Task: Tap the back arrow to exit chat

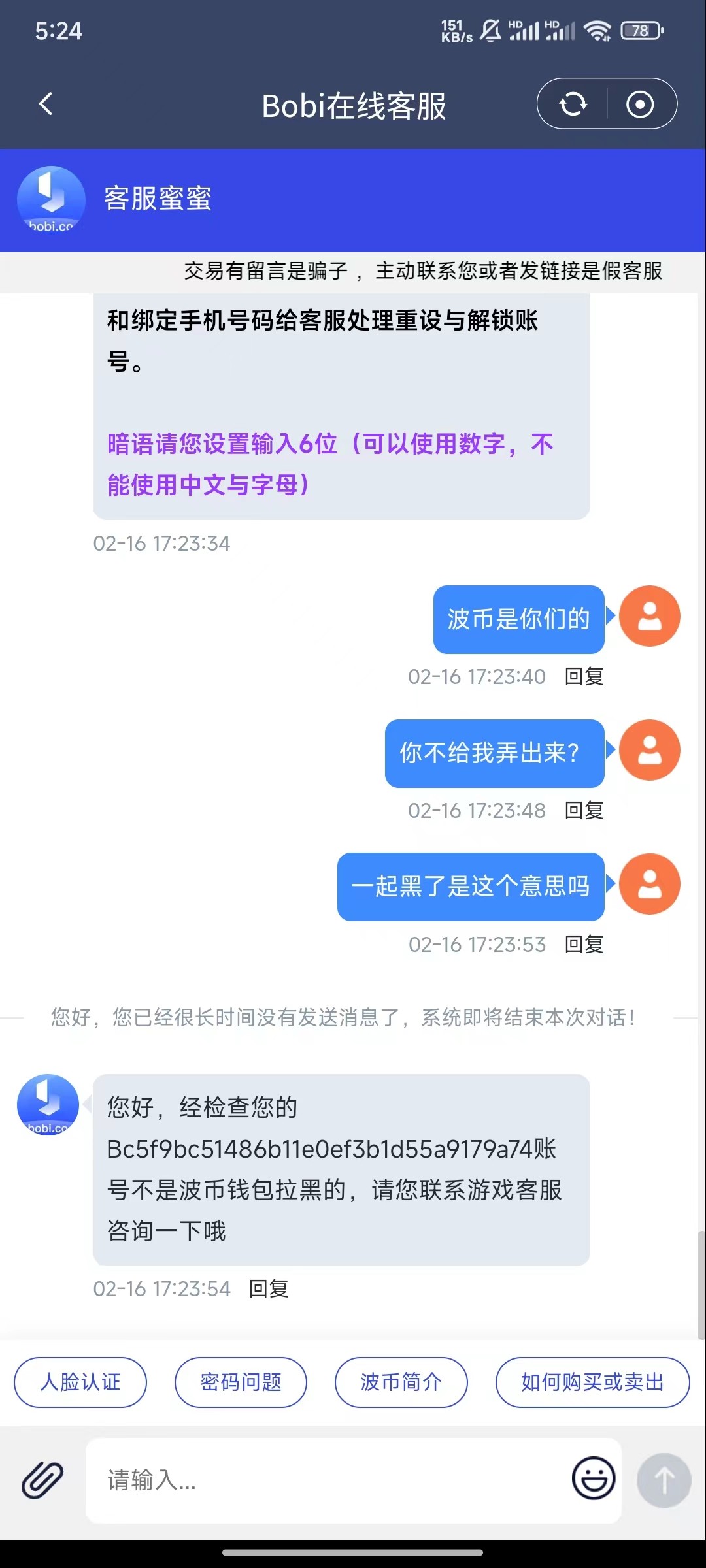Action: 45,105
